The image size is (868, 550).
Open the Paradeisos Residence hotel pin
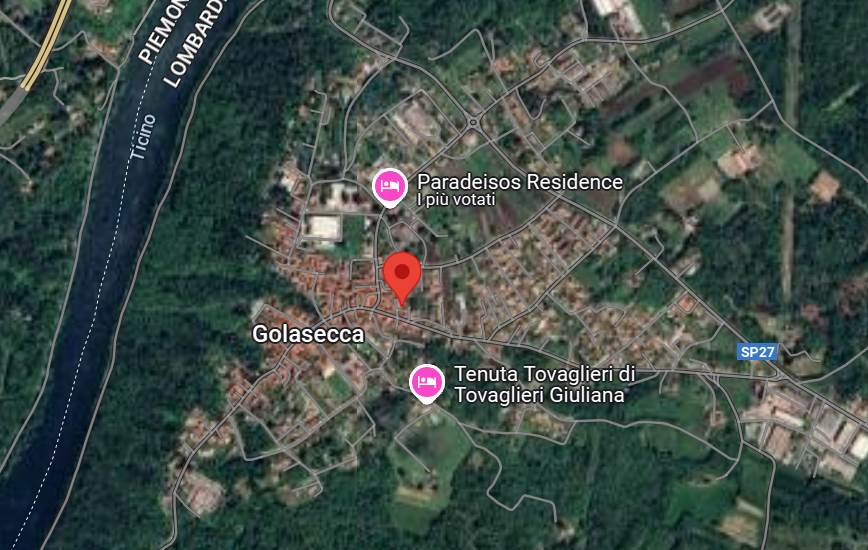tap(390, 186)
